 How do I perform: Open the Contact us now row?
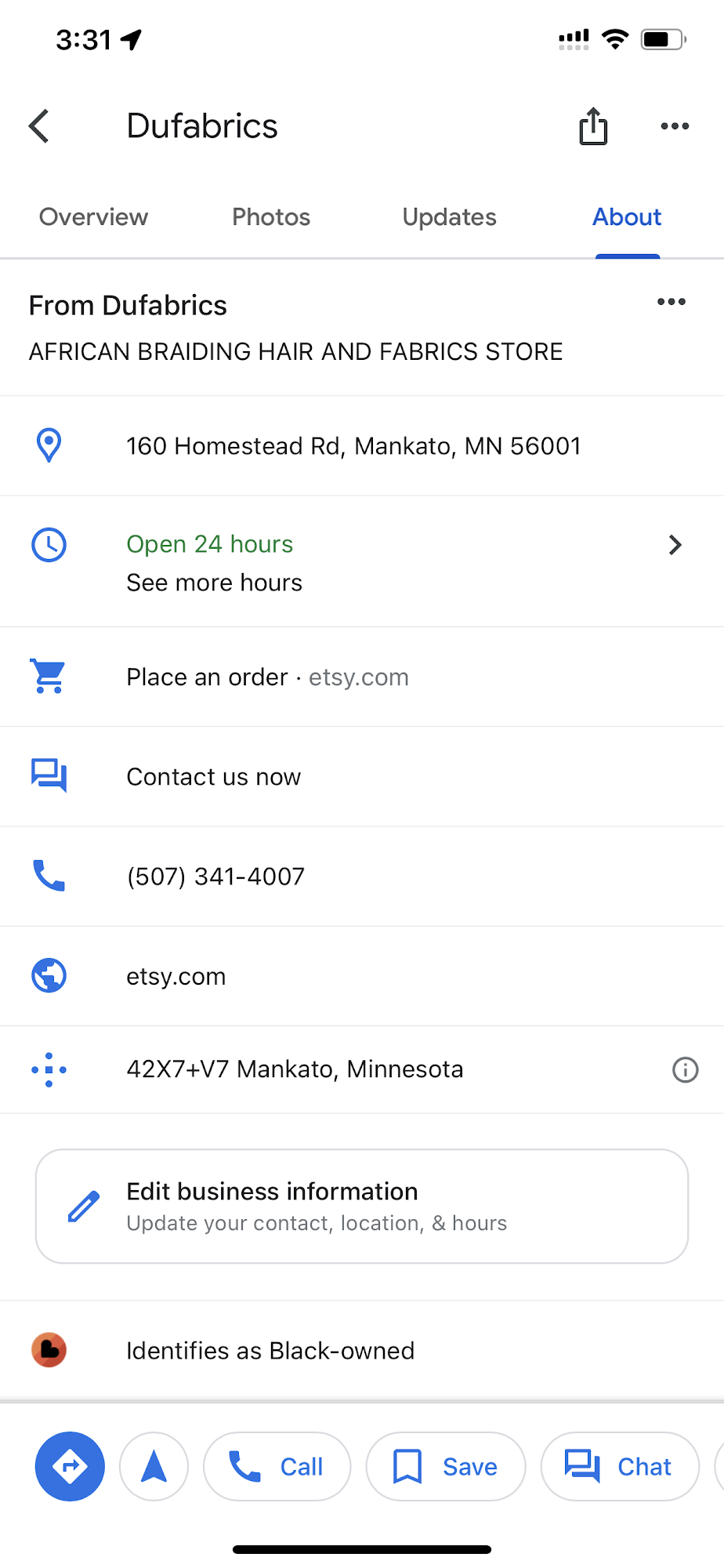(x=214, y=777)
